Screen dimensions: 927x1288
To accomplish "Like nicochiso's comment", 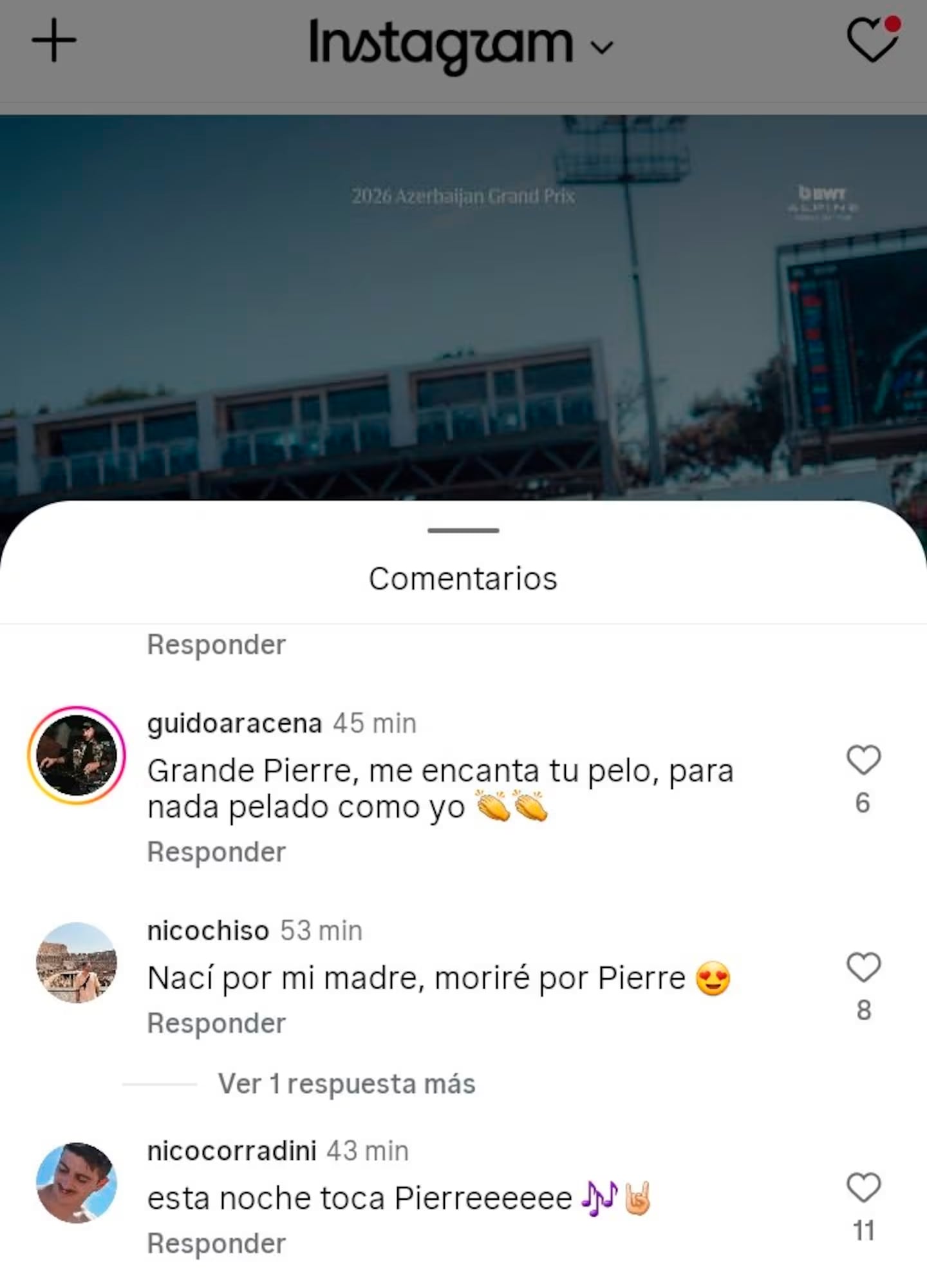I will 863,967.
